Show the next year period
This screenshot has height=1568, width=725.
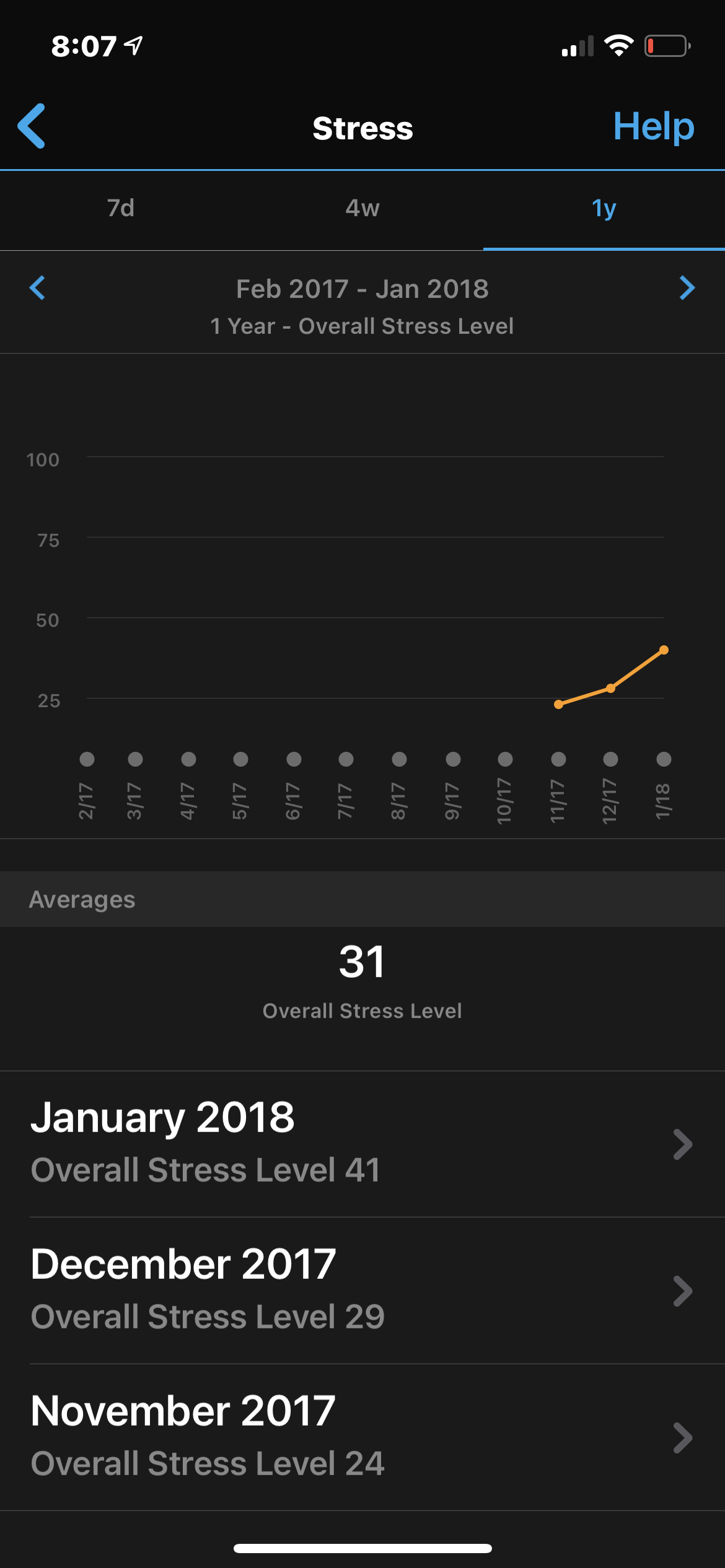point(687,288)
